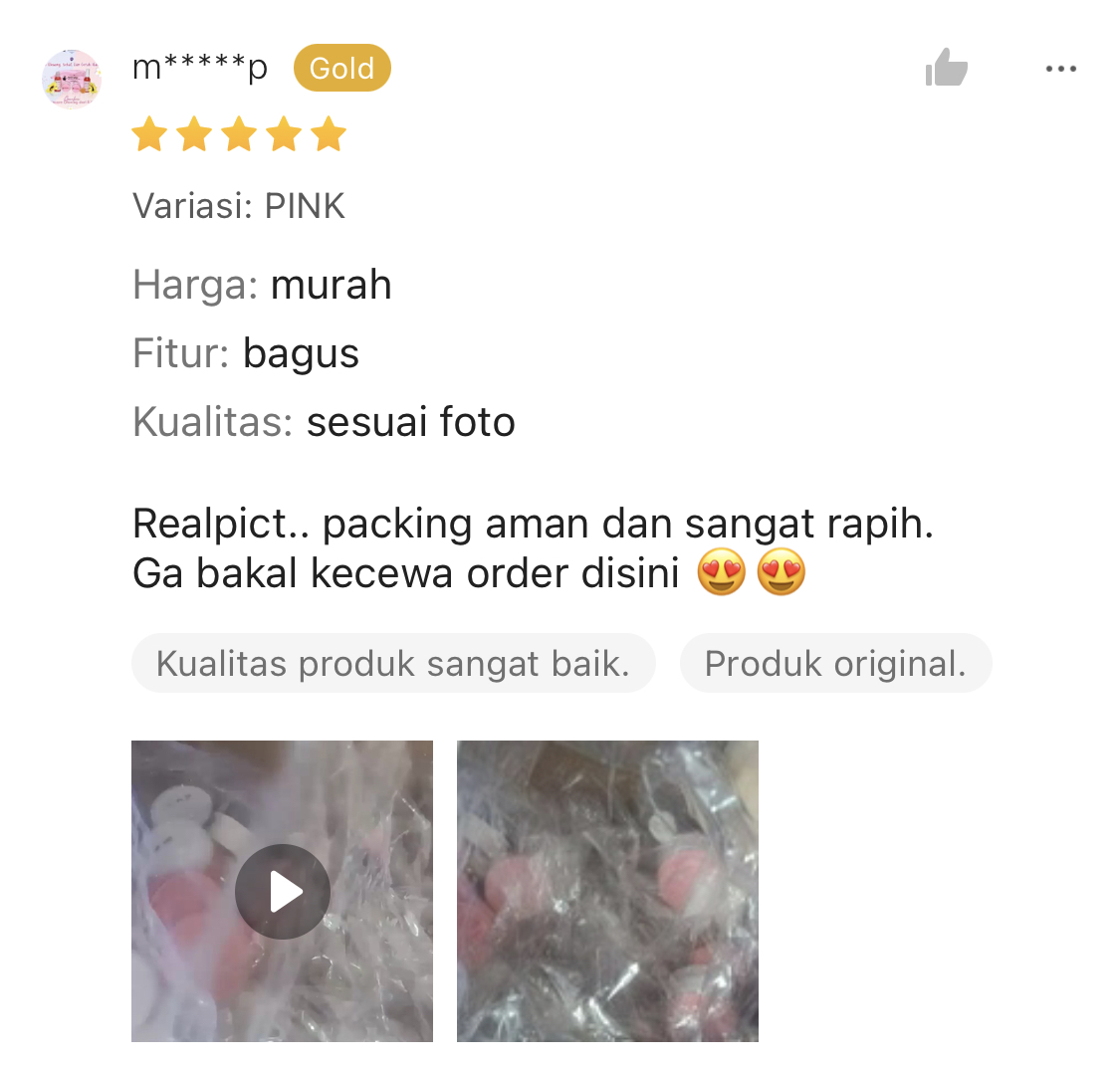Open the second review photo
The width and height of the screenshot is (1120, 1066).
[x=607, y=891]
